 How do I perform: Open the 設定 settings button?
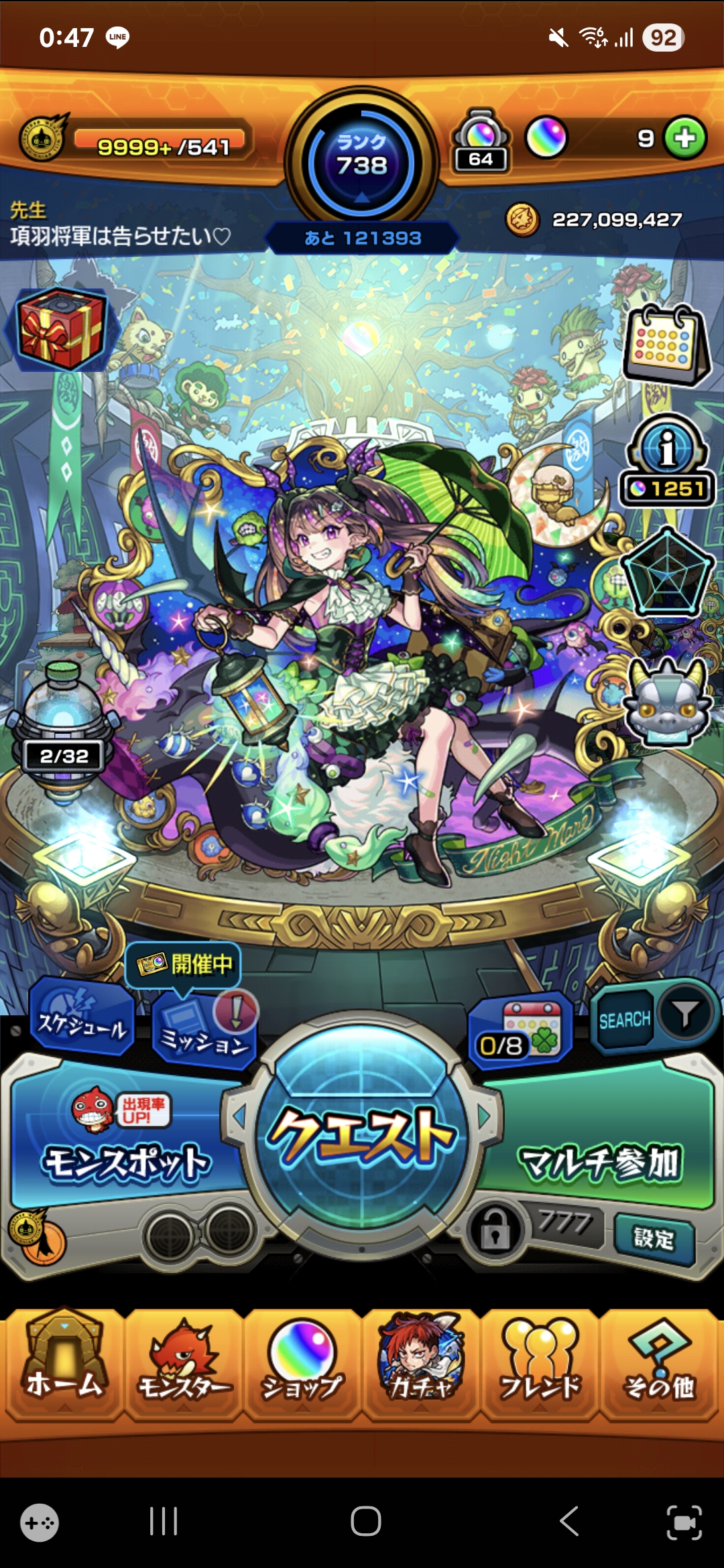654,1238
